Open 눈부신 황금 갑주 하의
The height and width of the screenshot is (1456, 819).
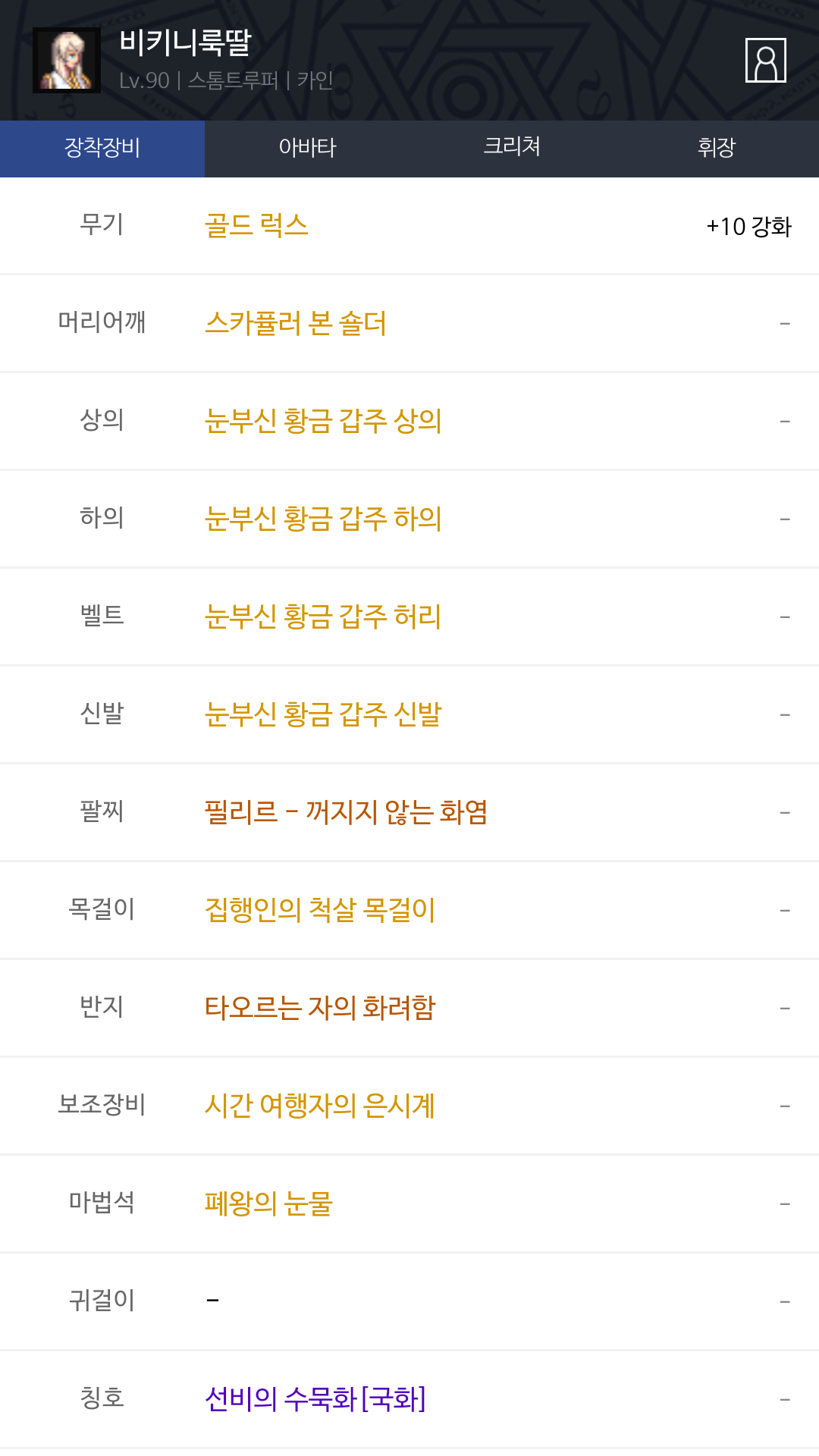[323, 519]
